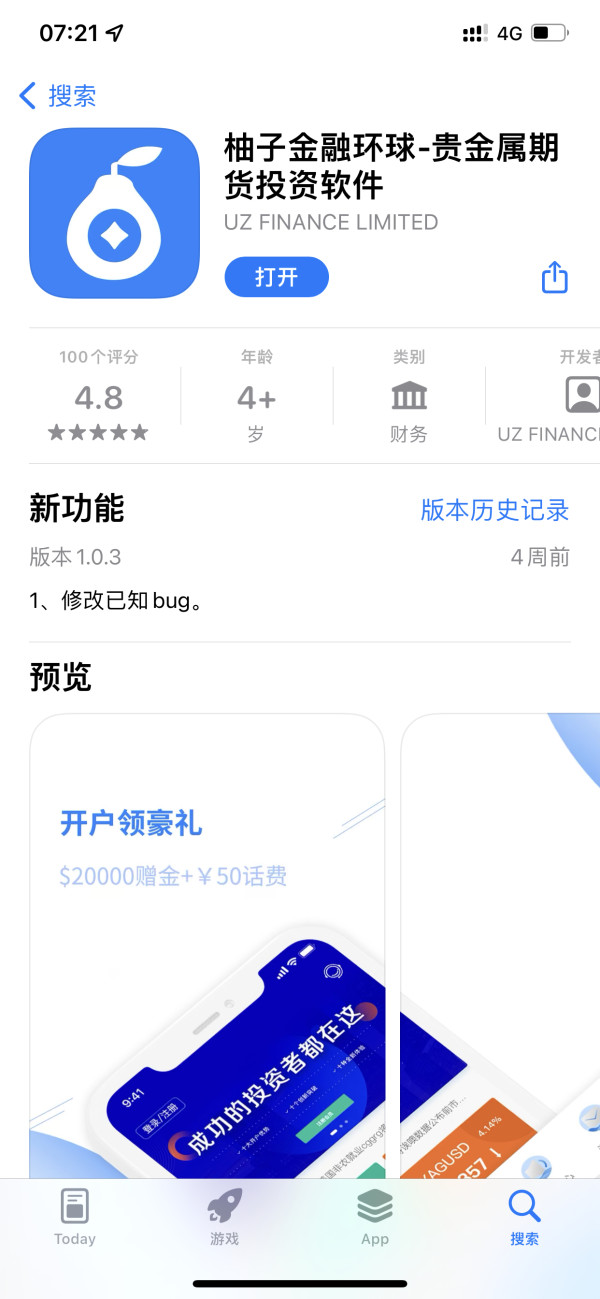
Task: Switch to the App tab
Action: coord(375,1218)
